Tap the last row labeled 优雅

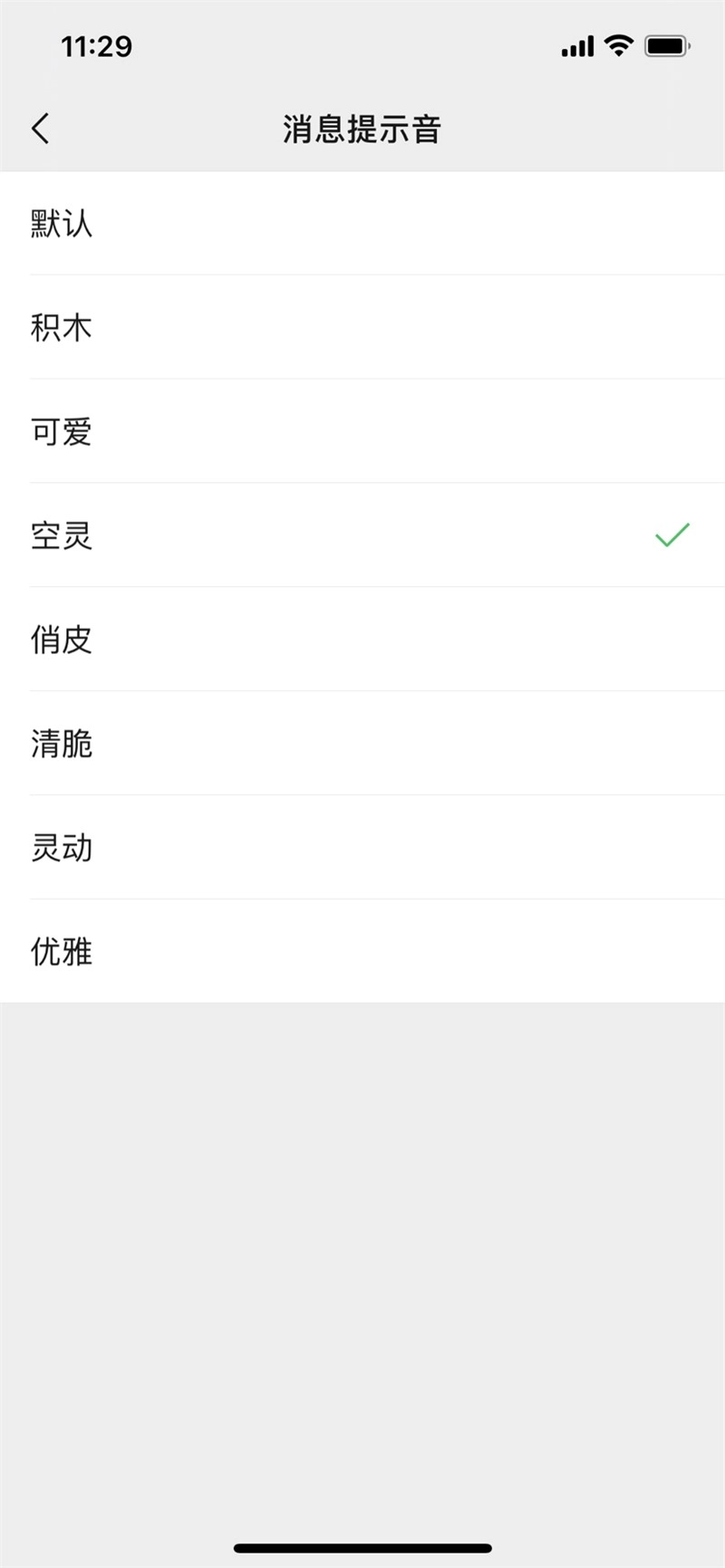(362, 953)
